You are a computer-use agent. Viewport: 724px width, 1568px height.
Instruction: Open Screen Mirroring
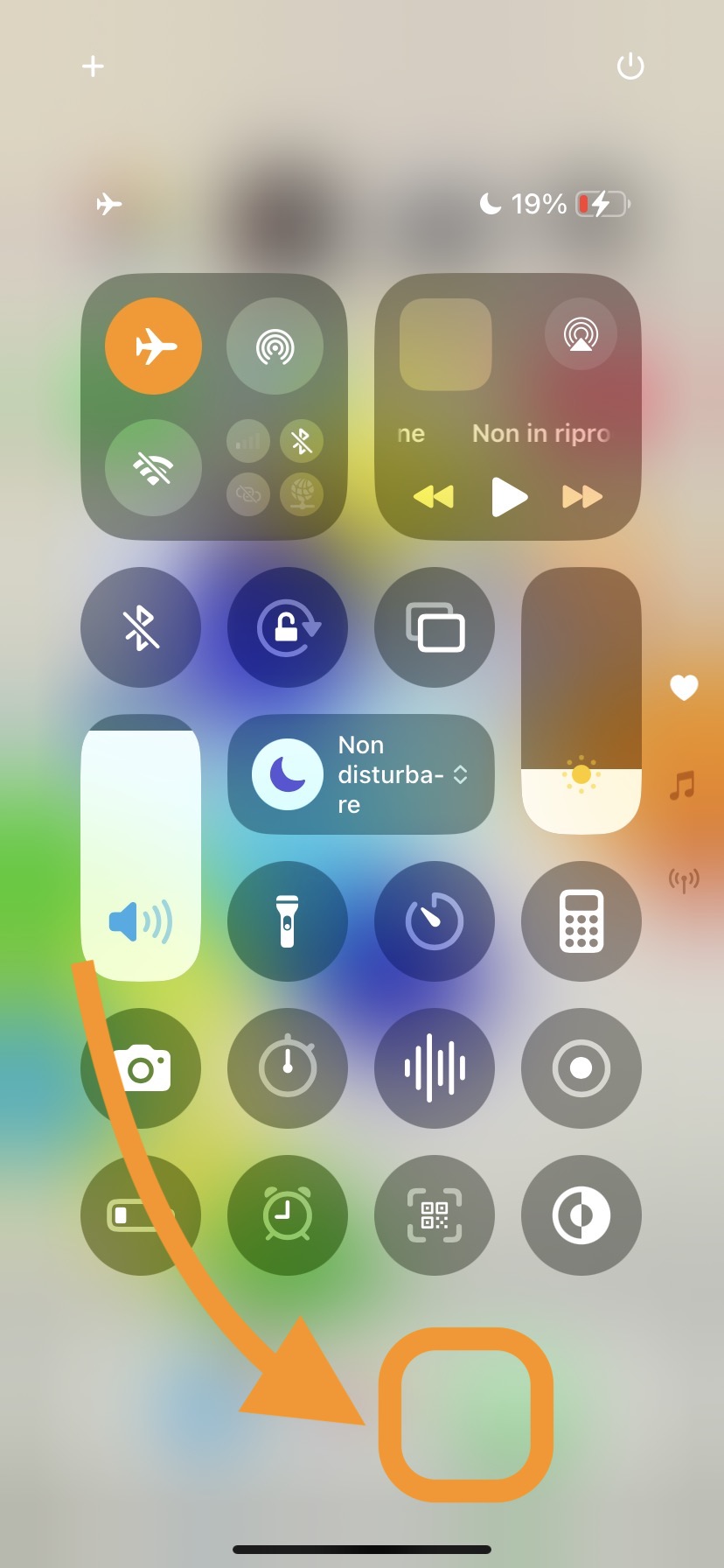point(435,627)
